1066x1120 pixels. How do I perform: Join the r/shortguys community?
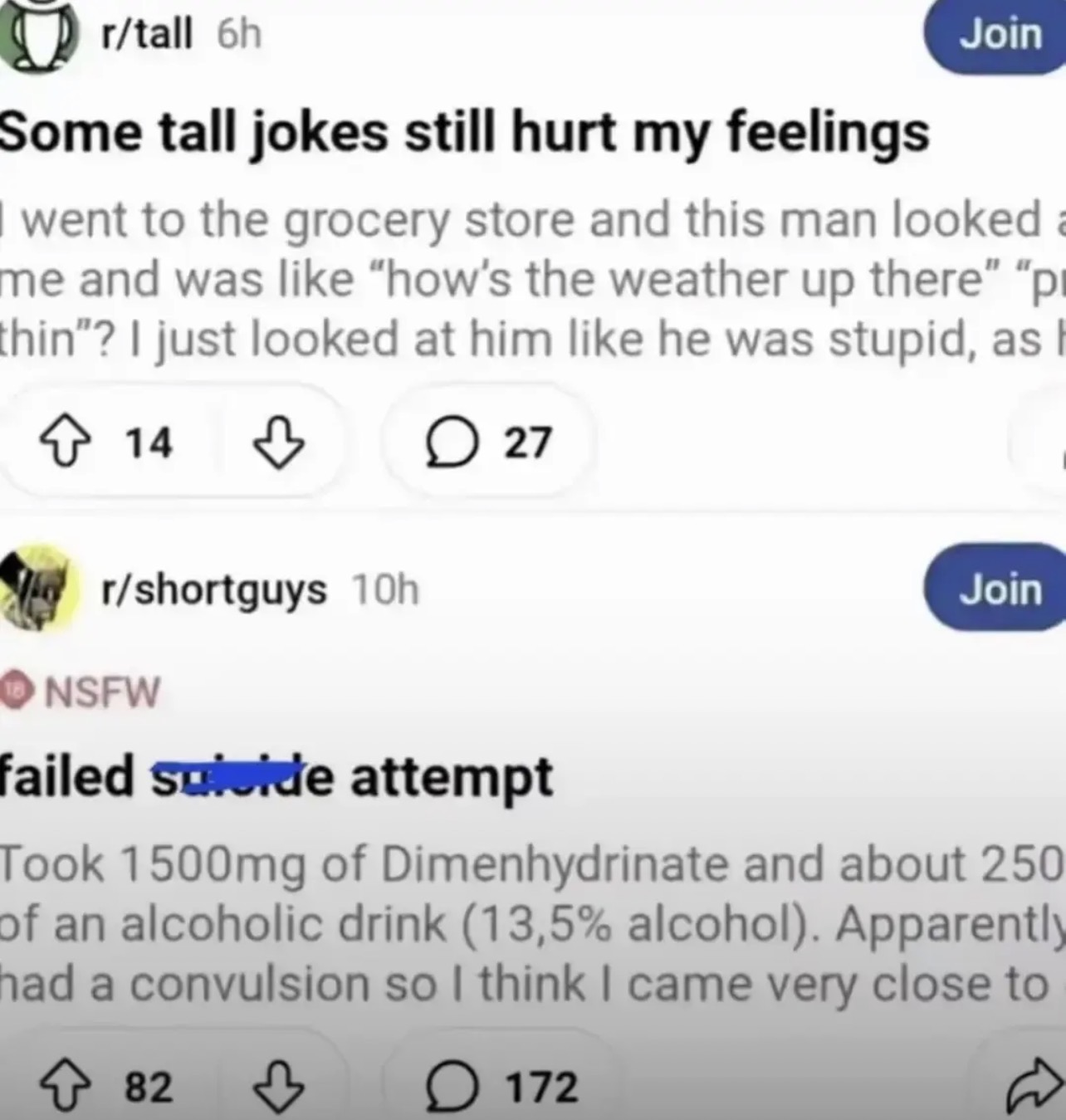[x=1000, y=589]
